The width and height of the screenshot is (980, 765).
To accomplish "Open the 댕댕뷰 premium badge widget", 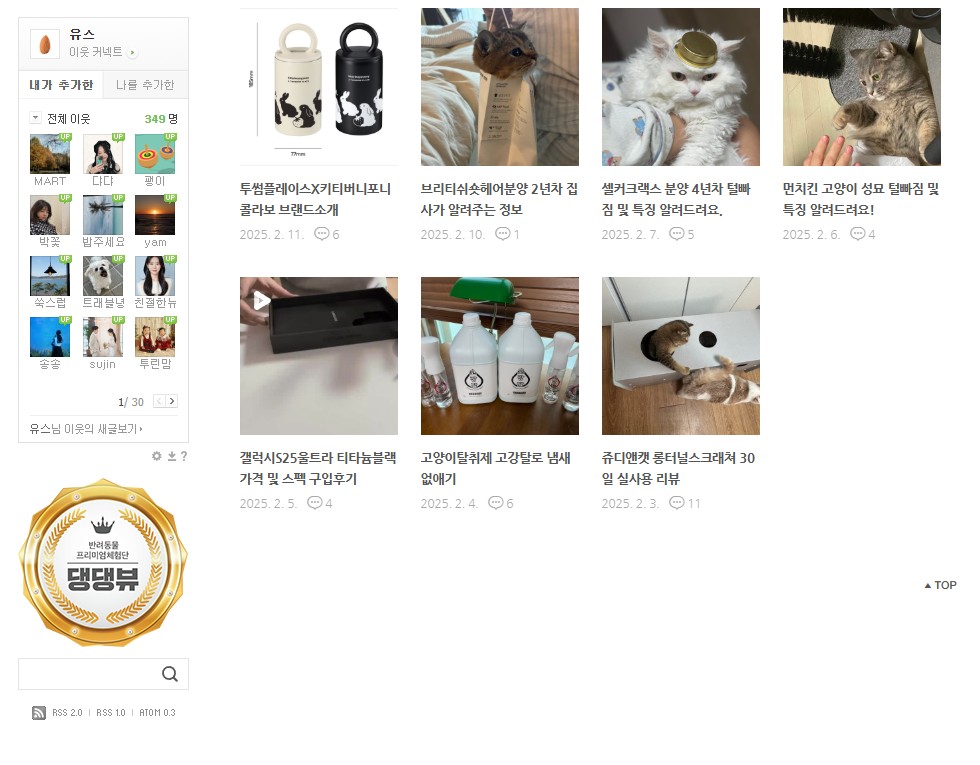I will tap(103, 563).
